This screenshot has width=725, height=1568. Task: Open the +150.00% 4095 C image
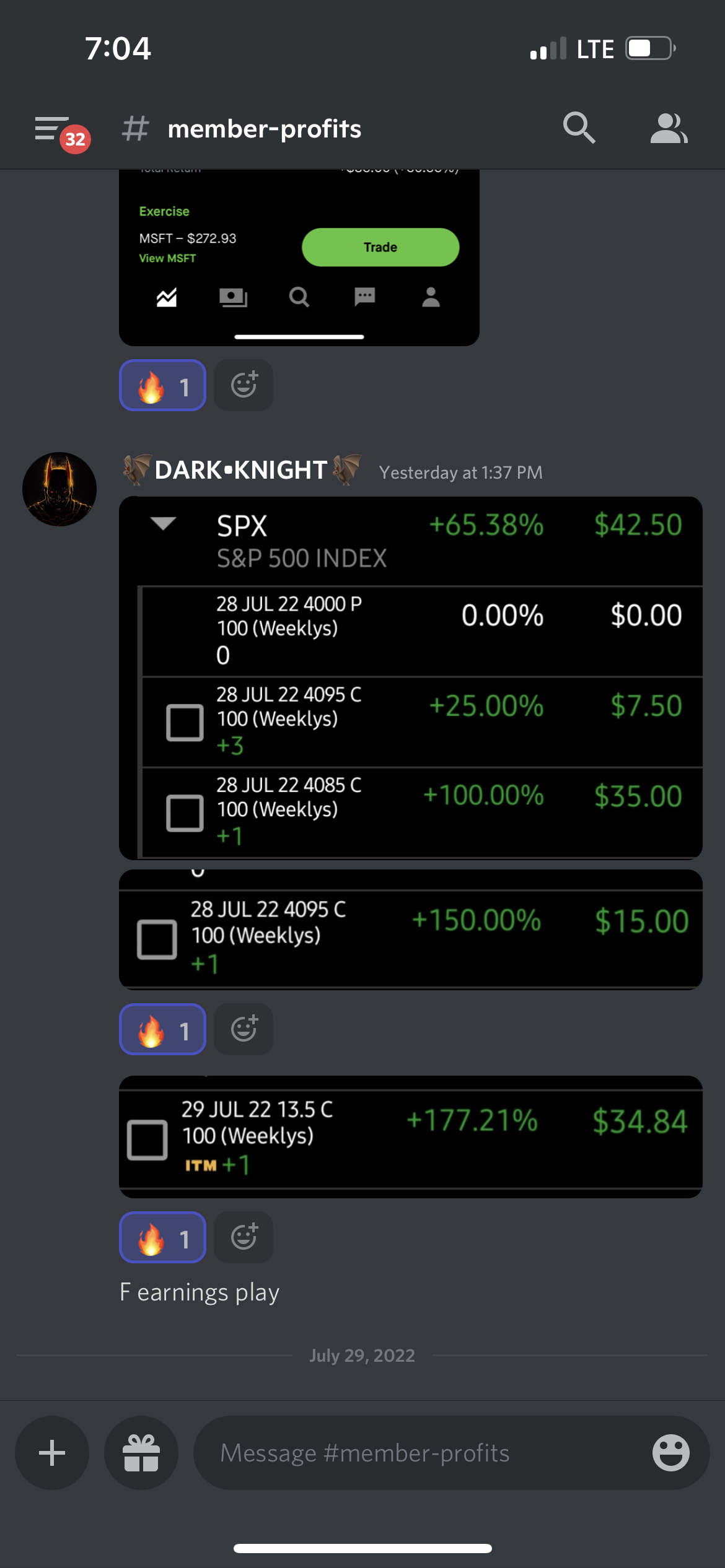[411, 930]
